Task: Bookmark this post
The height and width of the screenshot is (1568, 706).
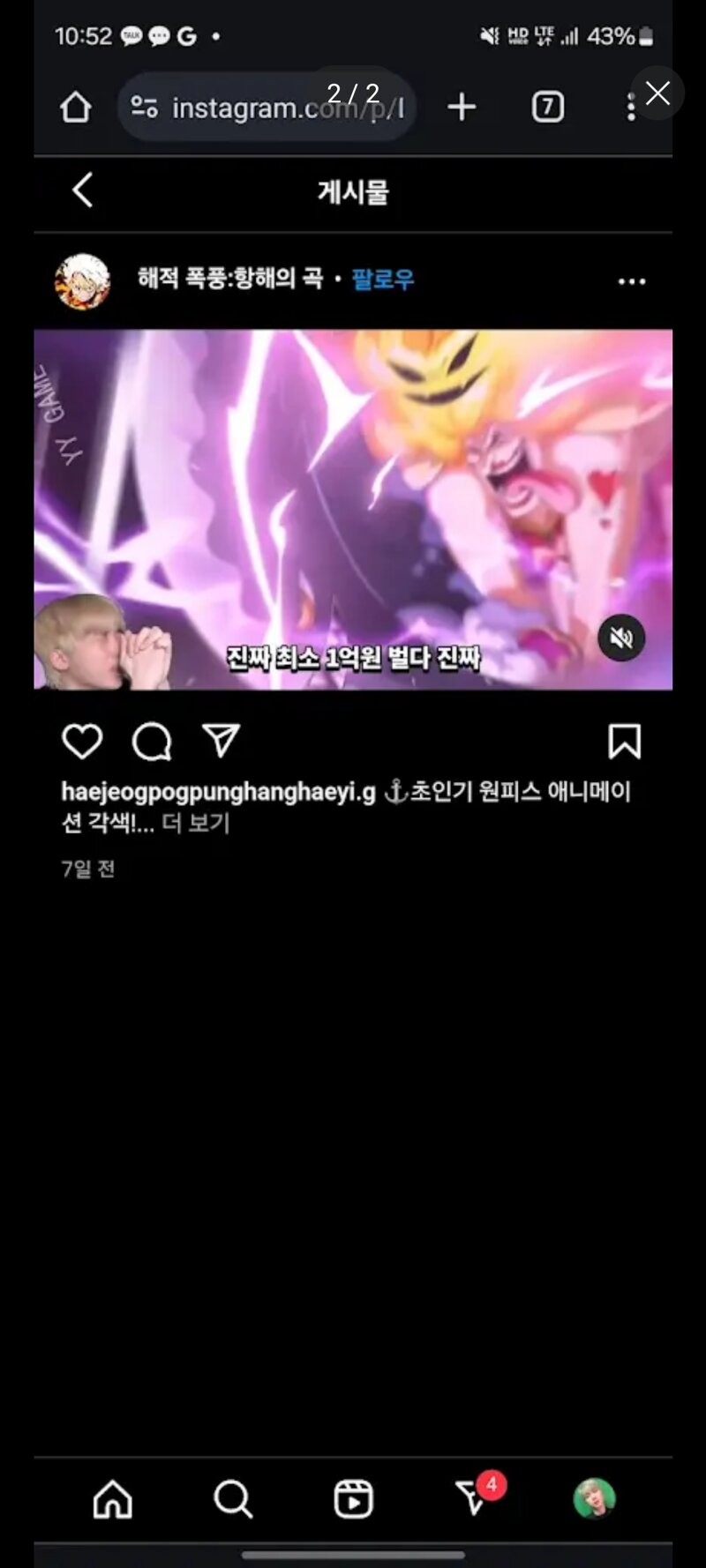Action: [624, 742]
